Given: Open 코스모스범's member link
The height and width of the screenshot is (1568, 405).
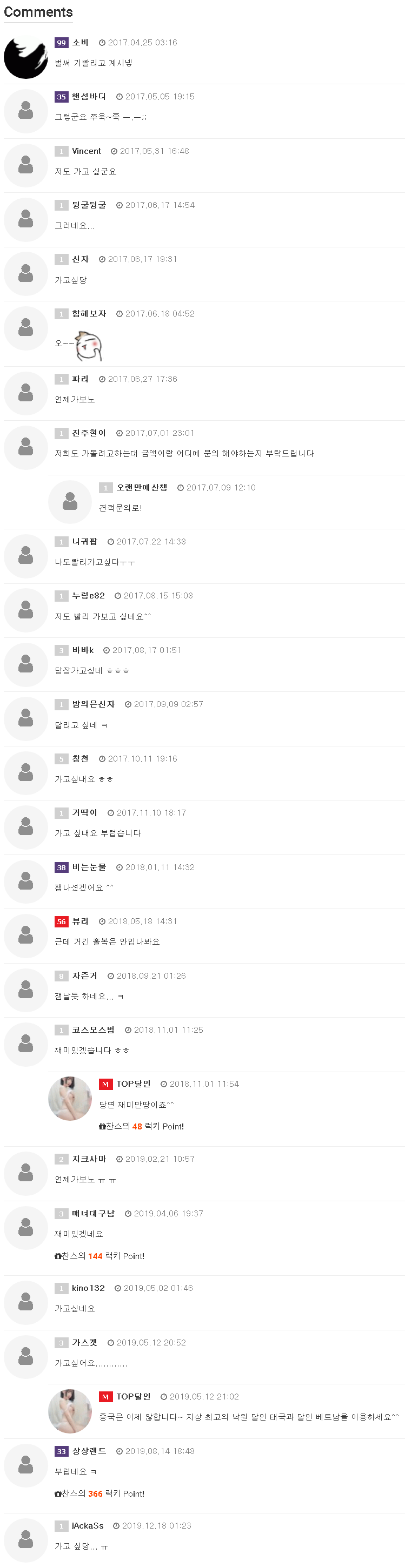Looking at the screenshot, I should point(92,1029).
